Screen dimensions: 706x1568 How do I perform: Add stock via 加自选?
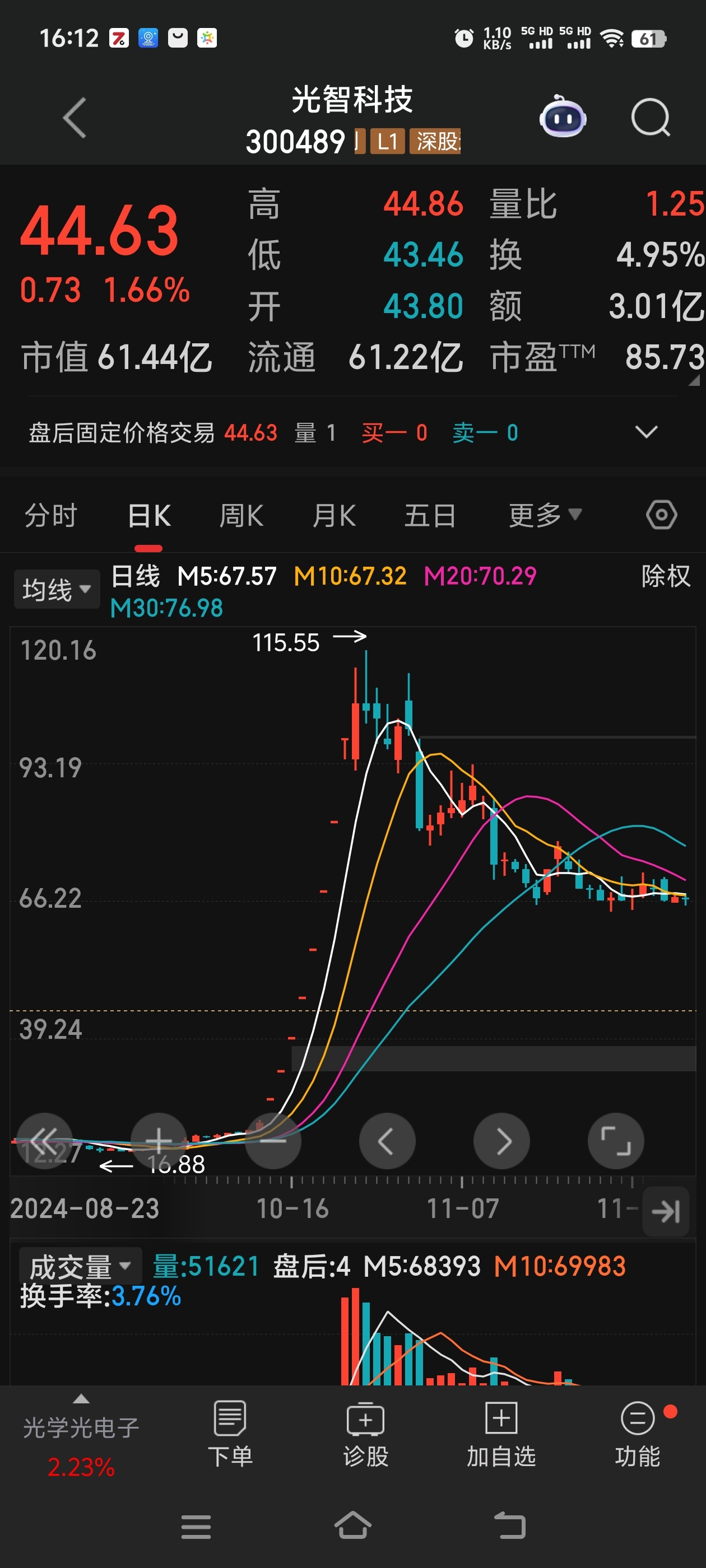tap(501, 1434)
